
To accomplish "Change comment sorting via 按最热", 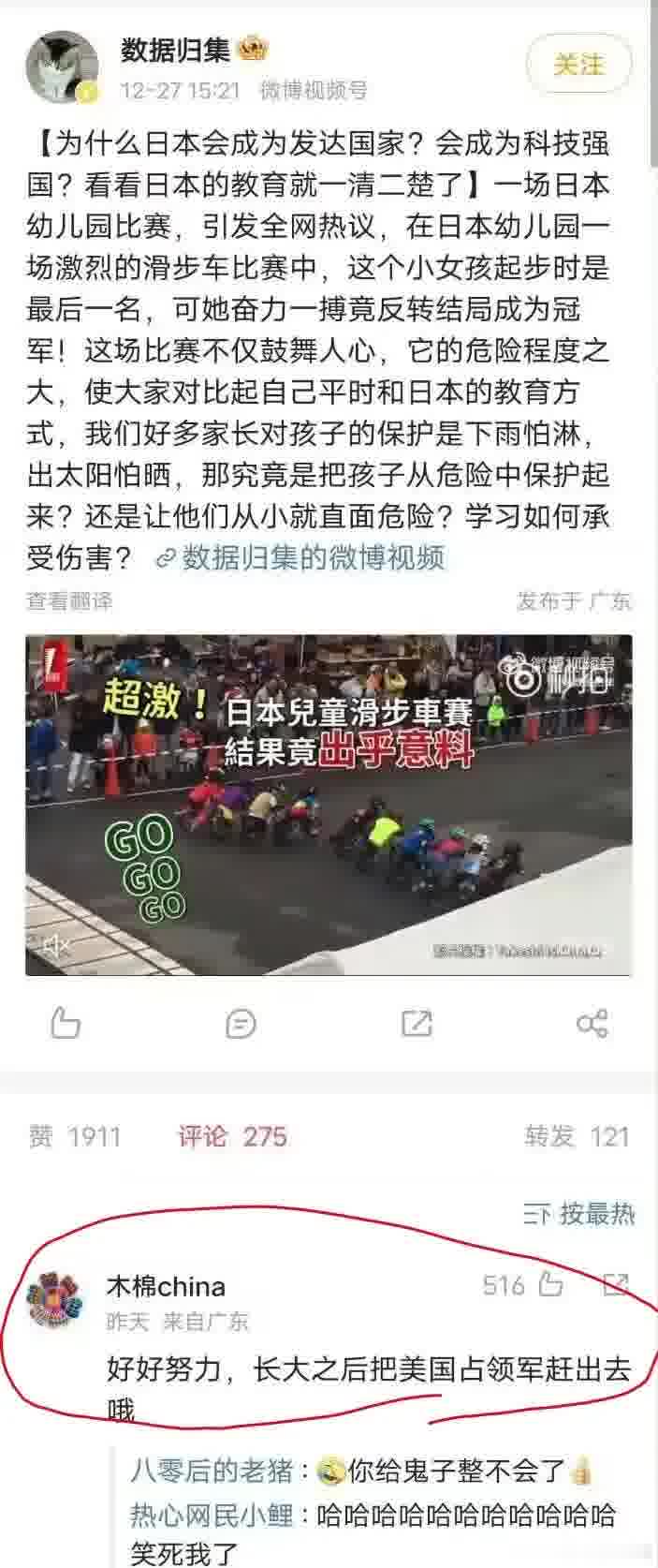I will (x=579, y=1215).
